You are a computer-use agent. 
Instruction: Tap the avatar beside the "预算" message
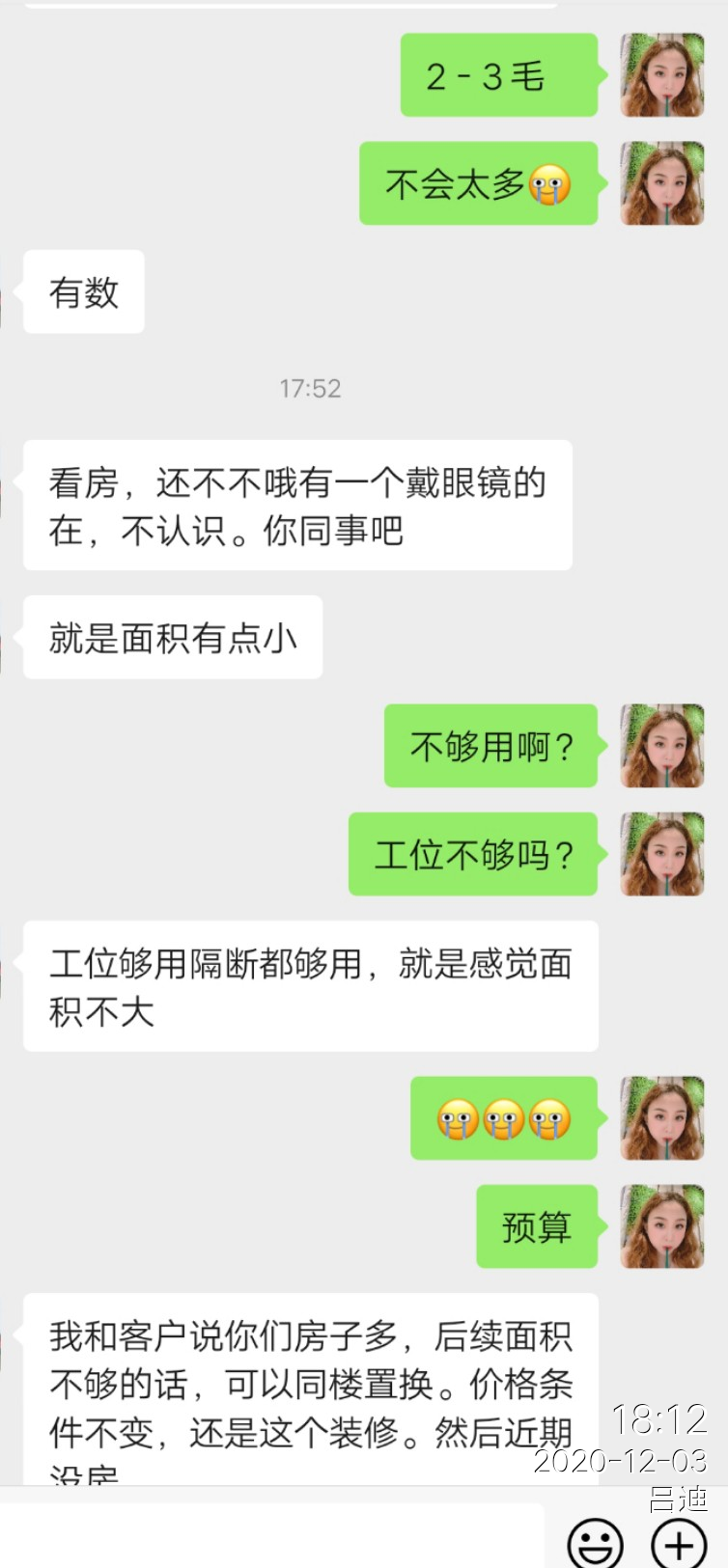point(661,1226)
